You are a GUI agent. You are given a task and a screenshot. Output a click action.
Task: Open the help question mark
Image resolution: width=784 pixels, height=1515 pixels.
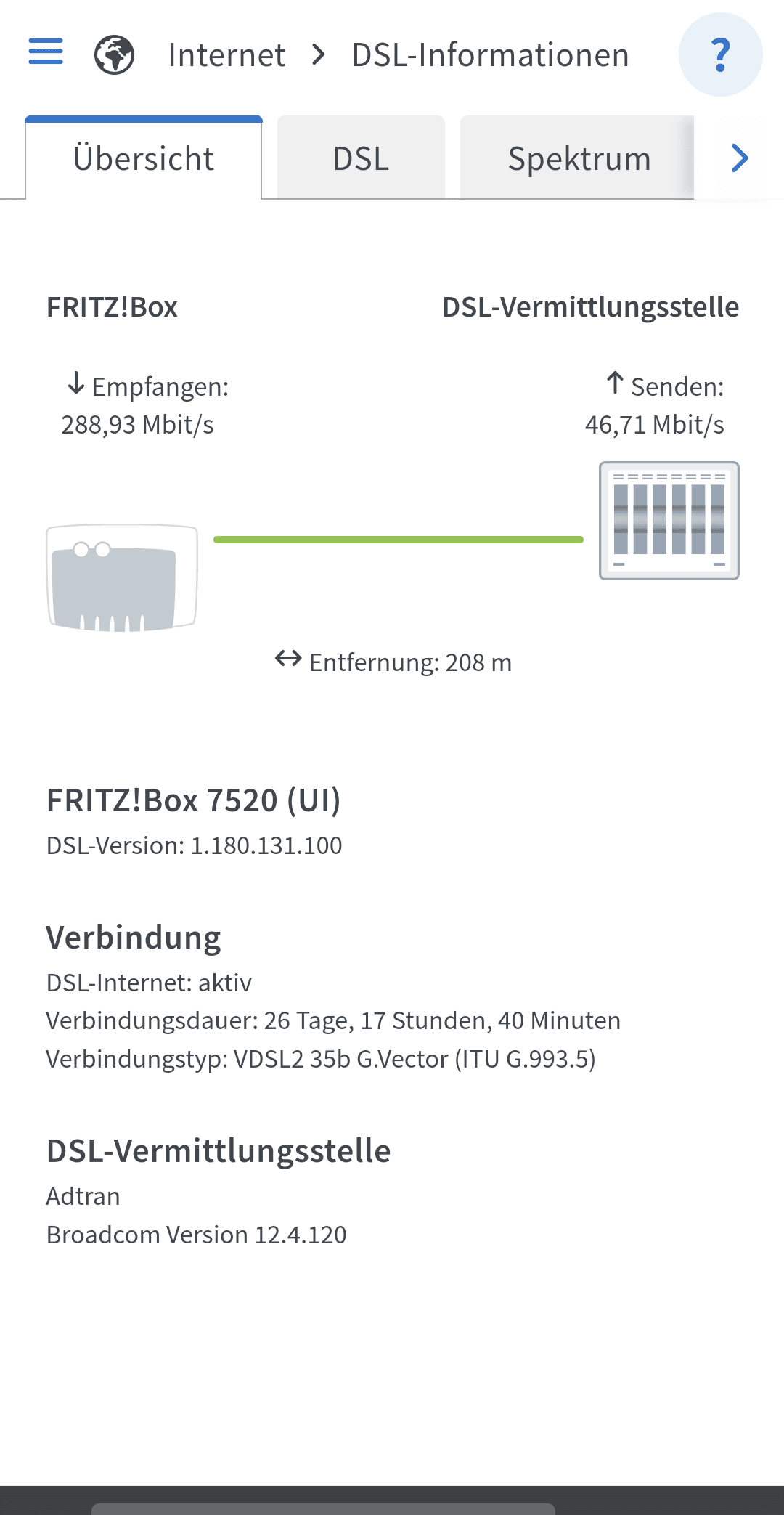coord(720,54)
